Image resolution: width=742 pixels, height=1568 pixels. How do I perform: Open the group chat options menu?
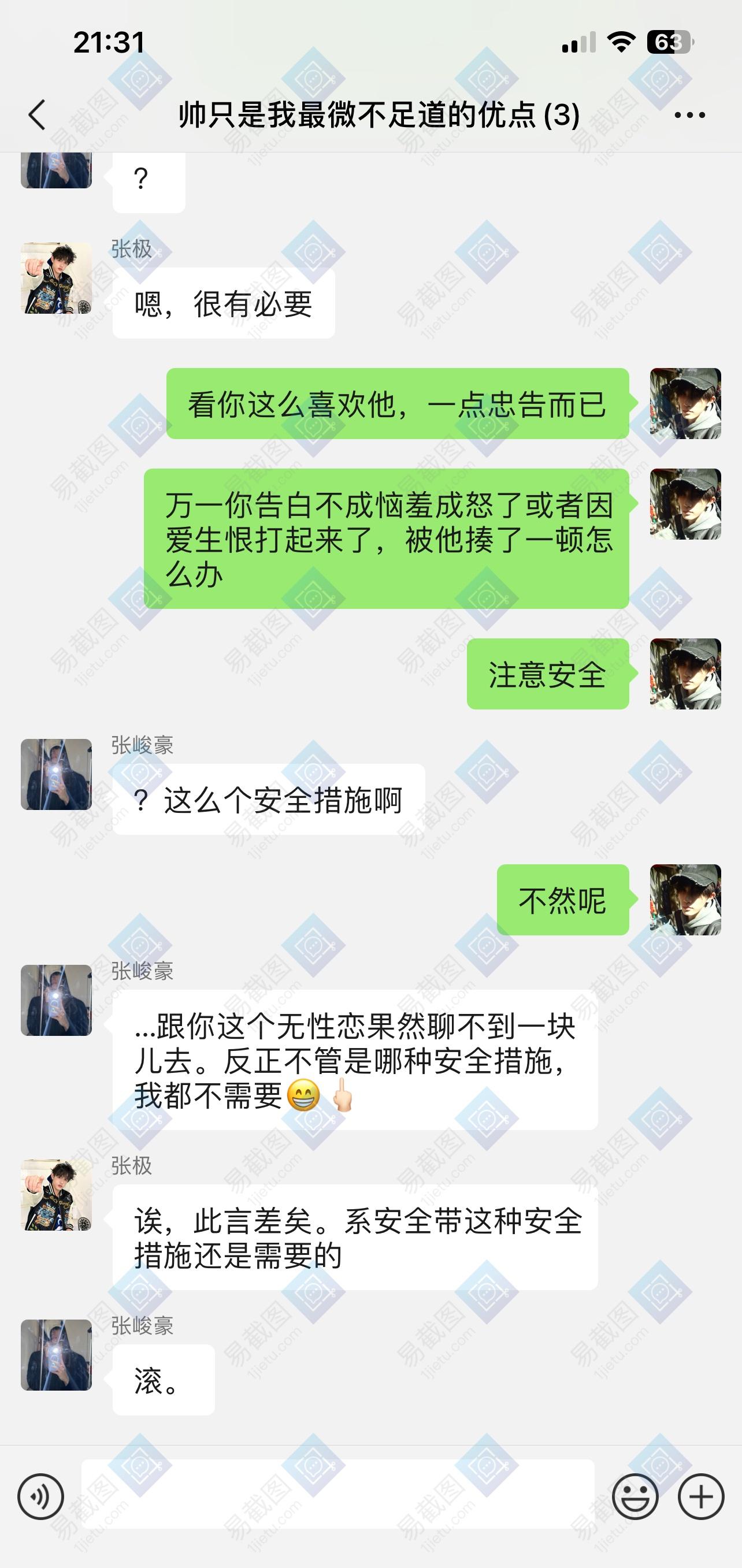[x=689, y=114]
